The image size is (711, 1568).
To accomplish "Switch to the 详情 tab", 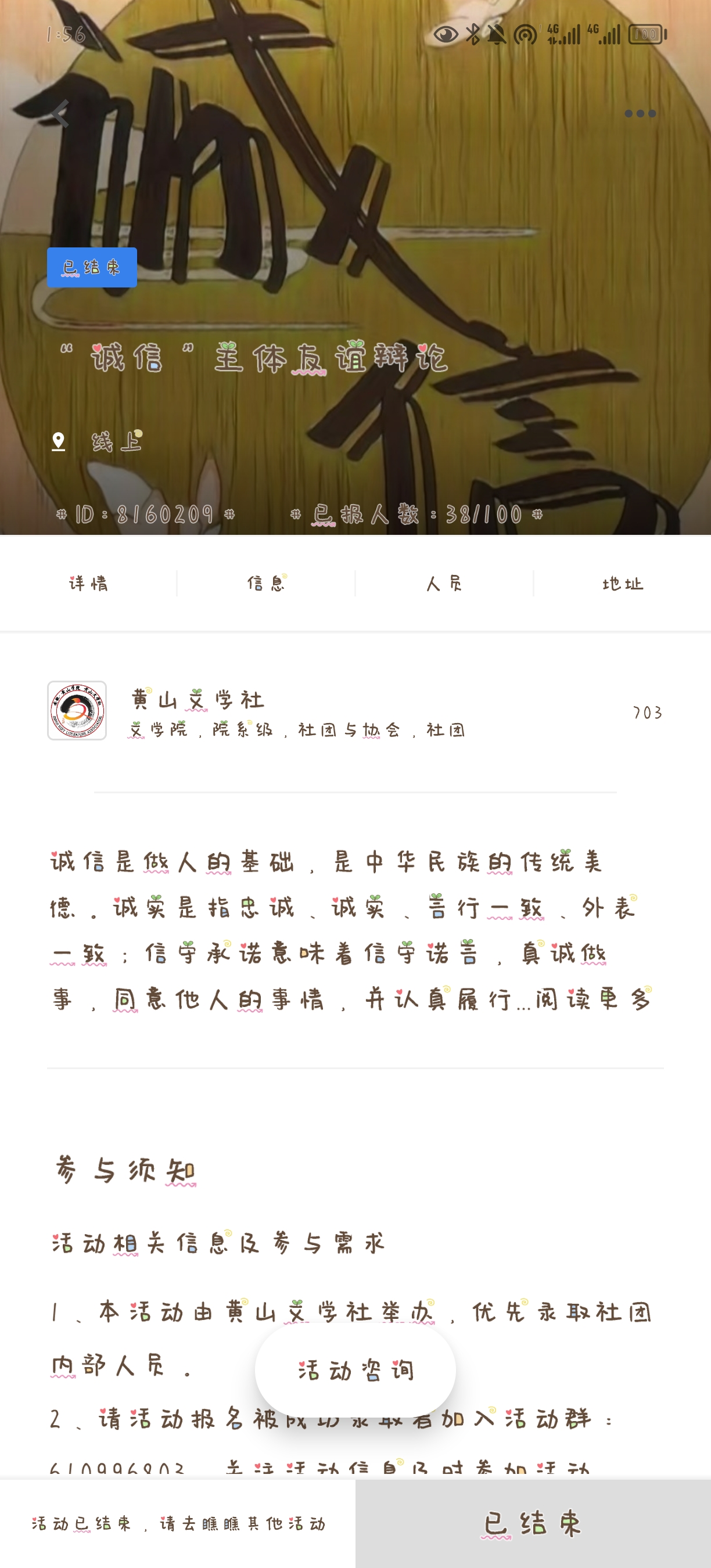I will coord(88,584).
